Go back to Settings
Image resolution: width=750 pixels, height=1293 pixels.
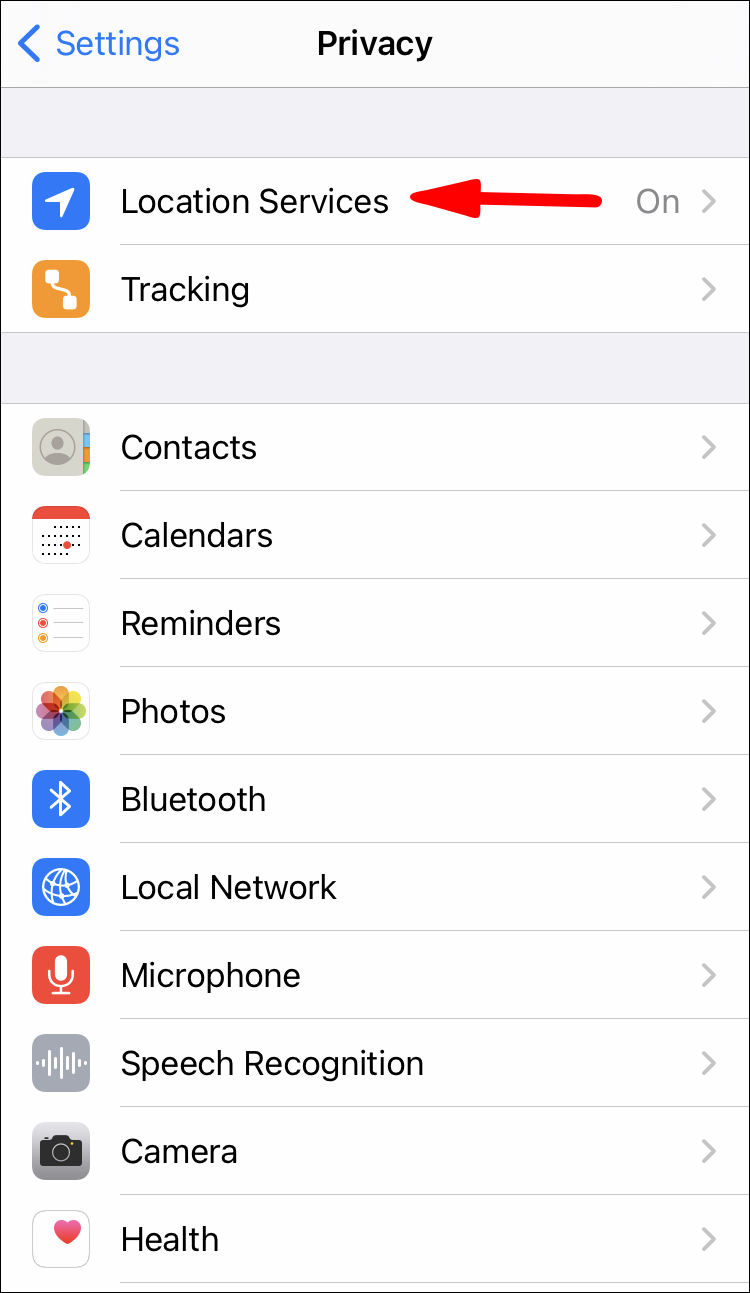click(98, 44)
